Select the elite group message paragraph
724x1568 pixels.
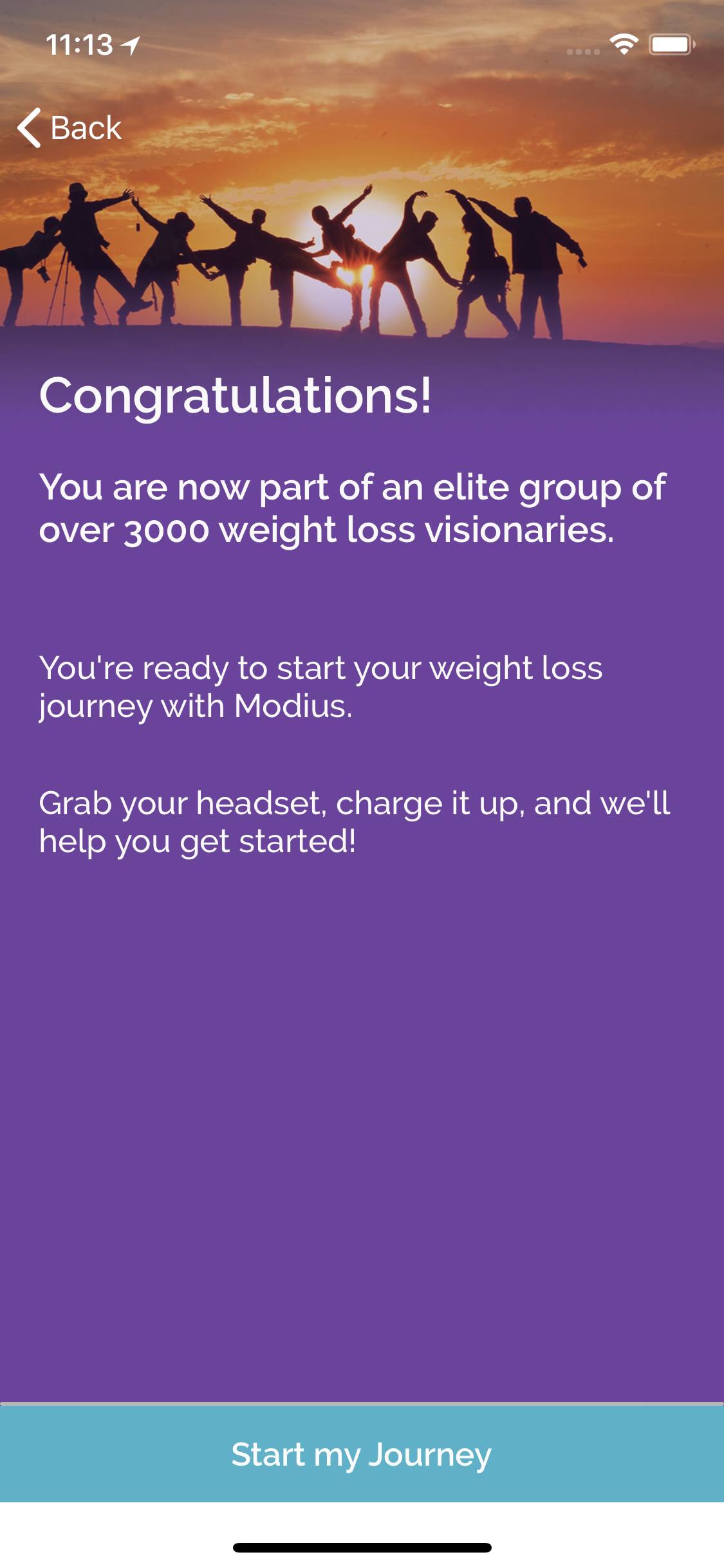354,509
